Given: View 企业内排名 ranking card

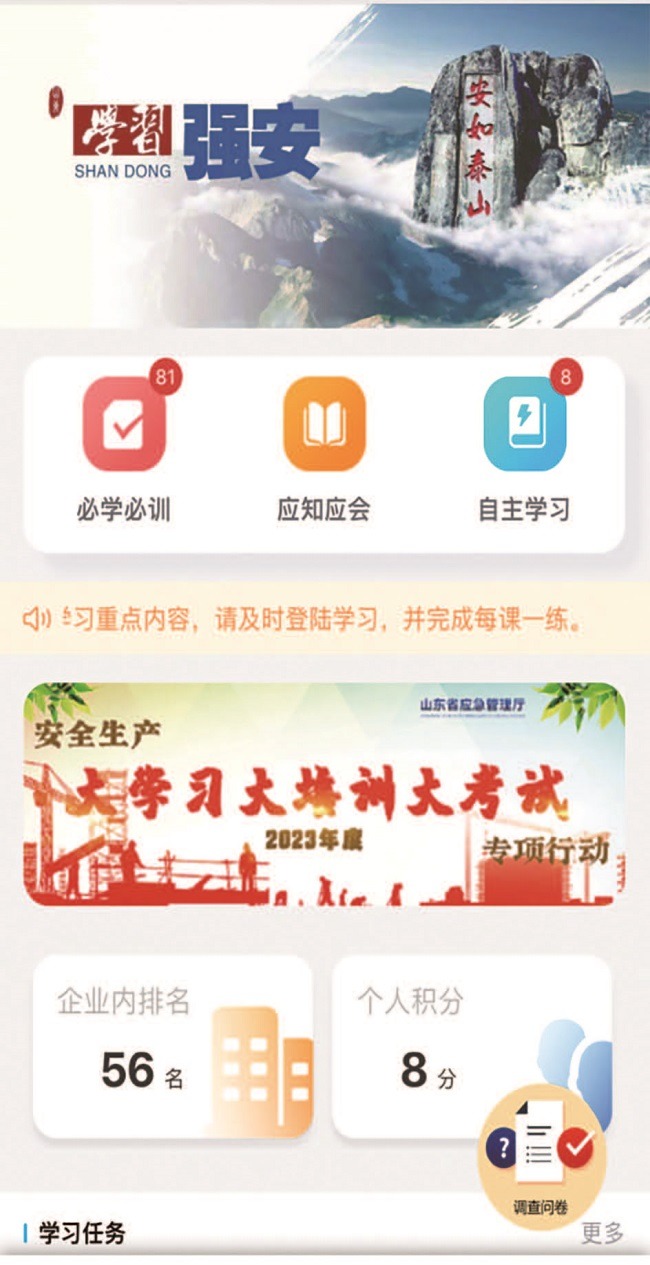Looking at the screenshot, I should [172, 1046].
